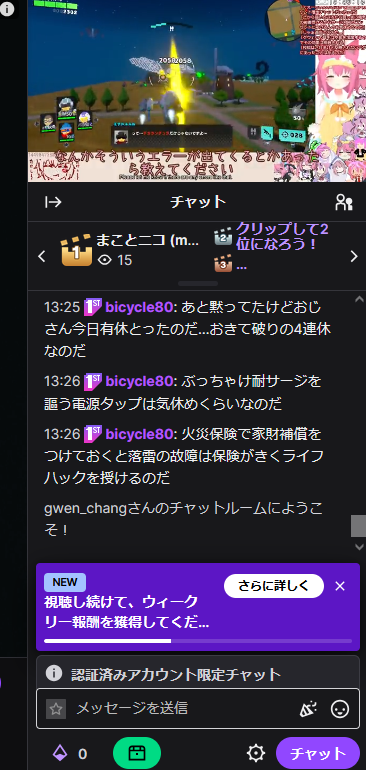Image resolution: width=366 pixels, height=770 pixels.
Task: Go to previous leaderboard with left chevron
Action: click(42, 256)
